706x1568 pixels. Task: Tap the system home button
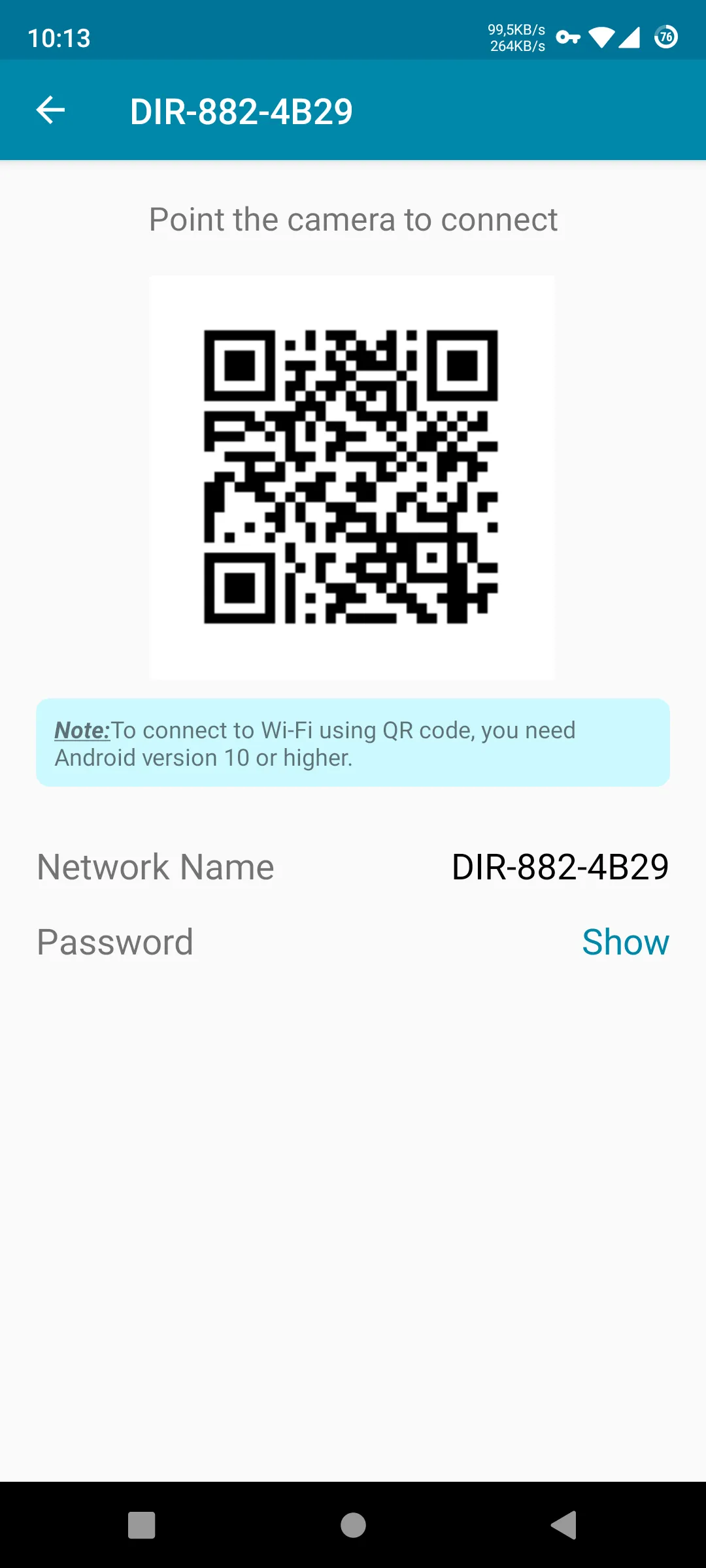tap(353, 1526)
